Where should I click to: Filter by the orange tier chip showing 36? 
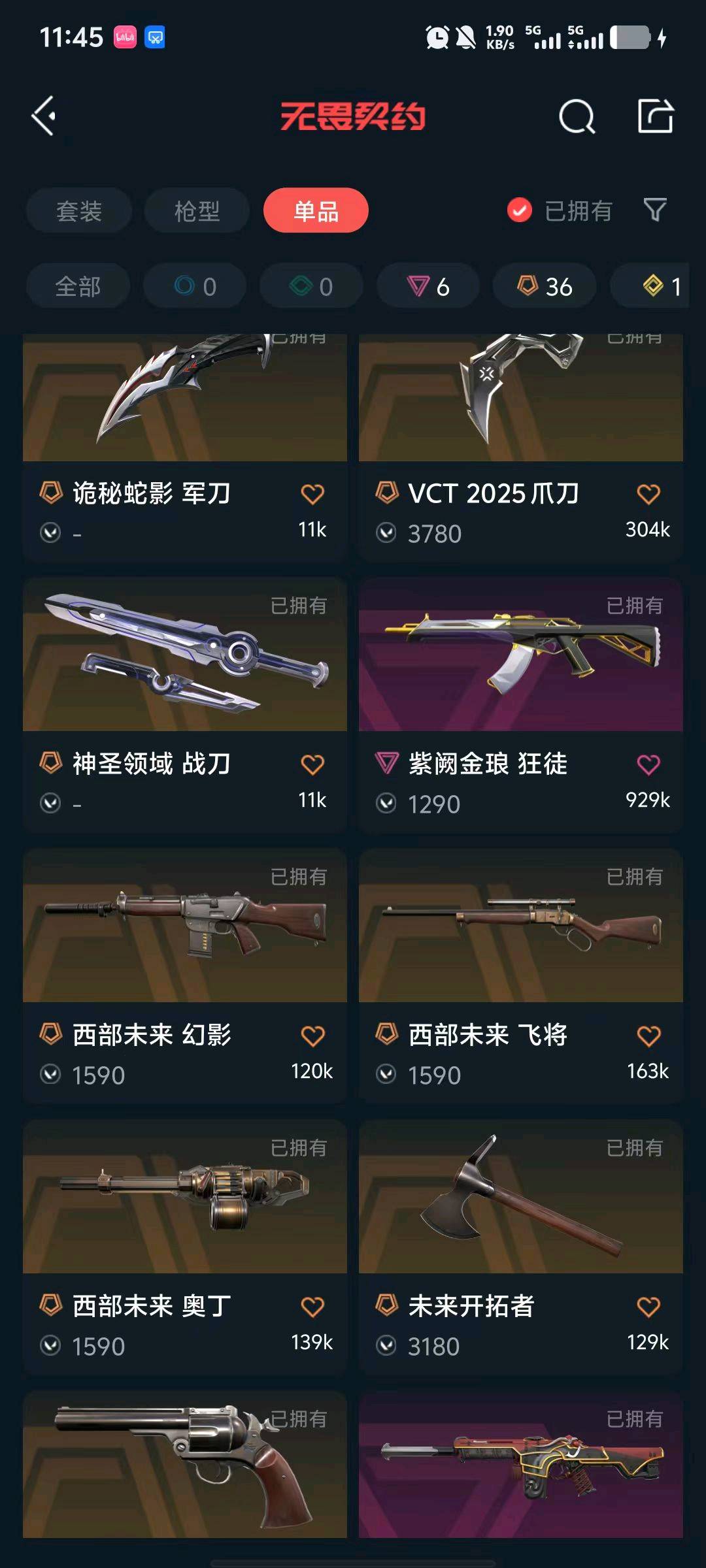click(545, 286)
